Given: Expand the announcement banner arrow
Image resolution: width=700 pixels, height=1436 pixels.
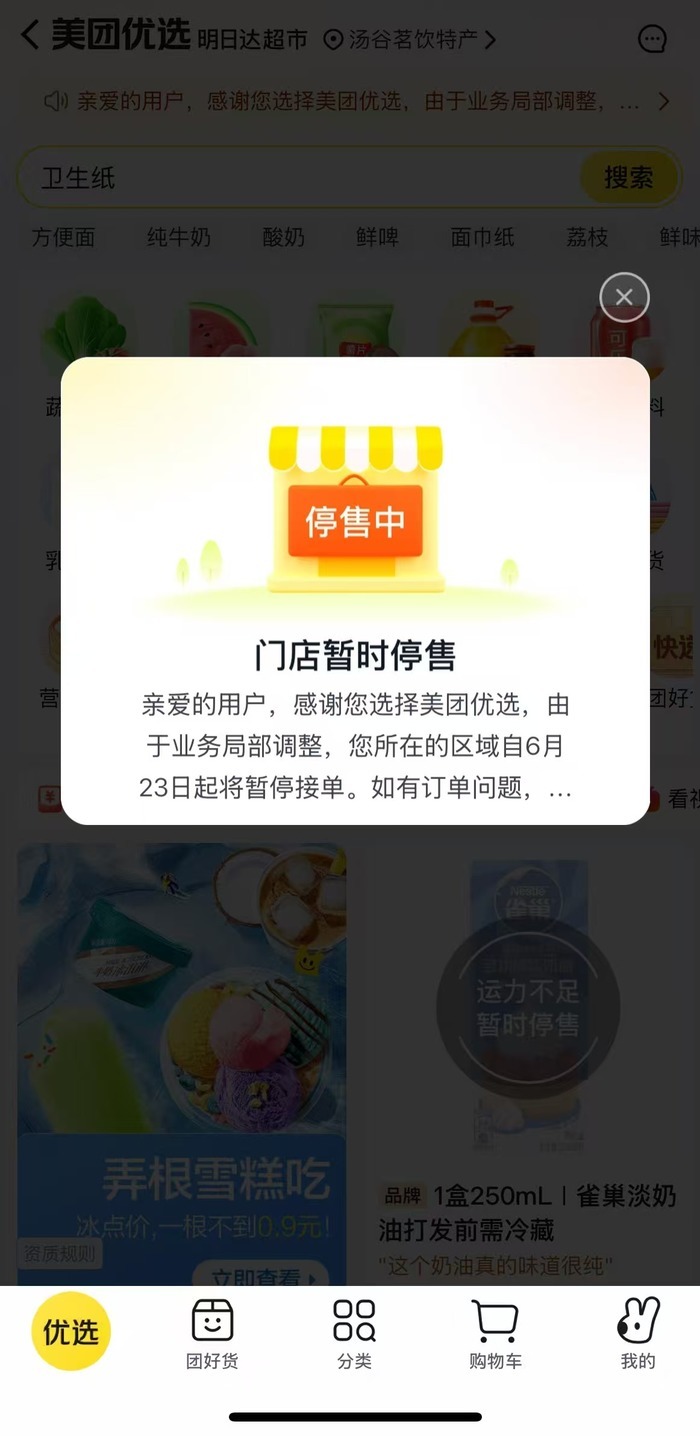Looking at the screenshot, I should point(662,101).
